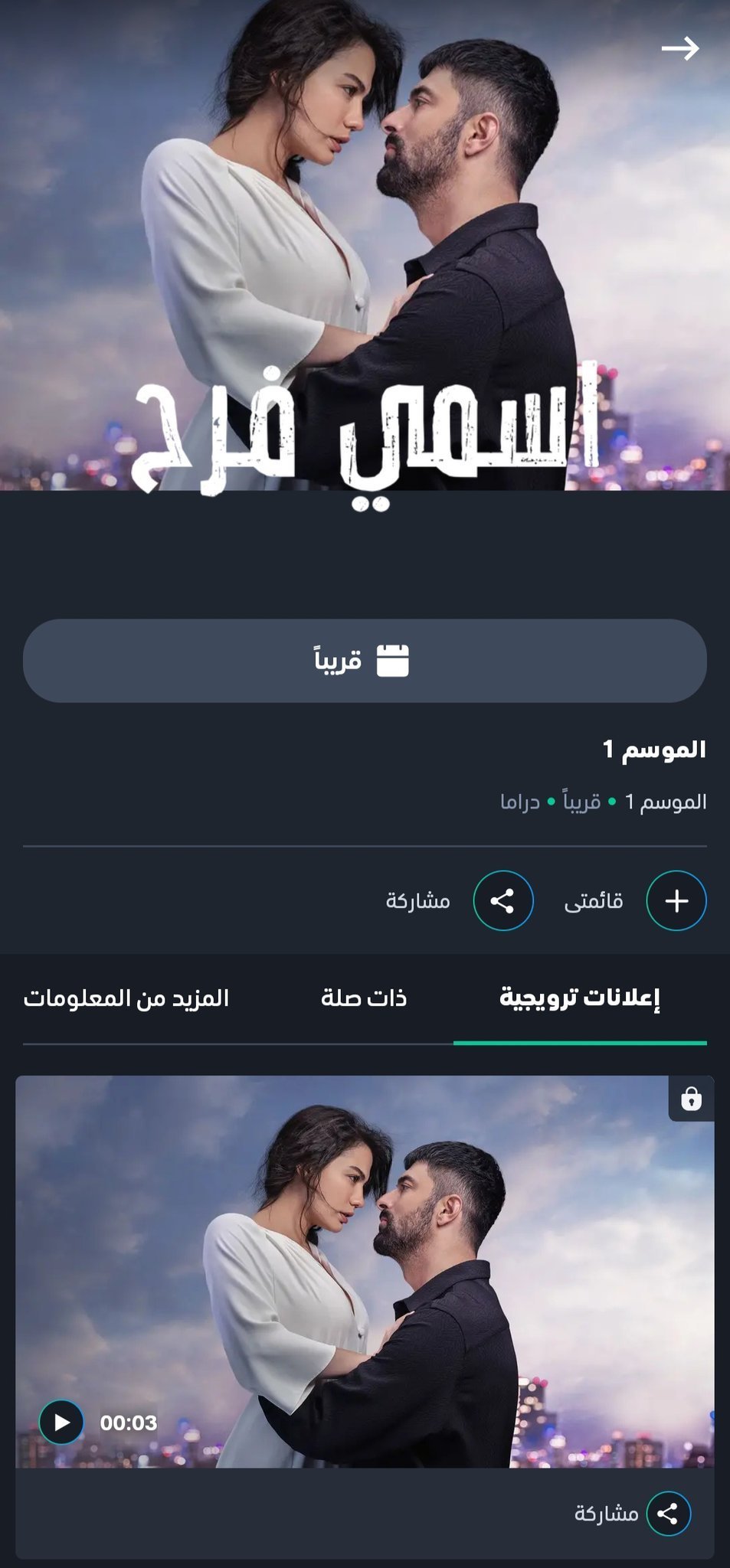The width and height of the screenshot is (730, 1568).
Task: Go back using the top arrow
Action: 679,49
